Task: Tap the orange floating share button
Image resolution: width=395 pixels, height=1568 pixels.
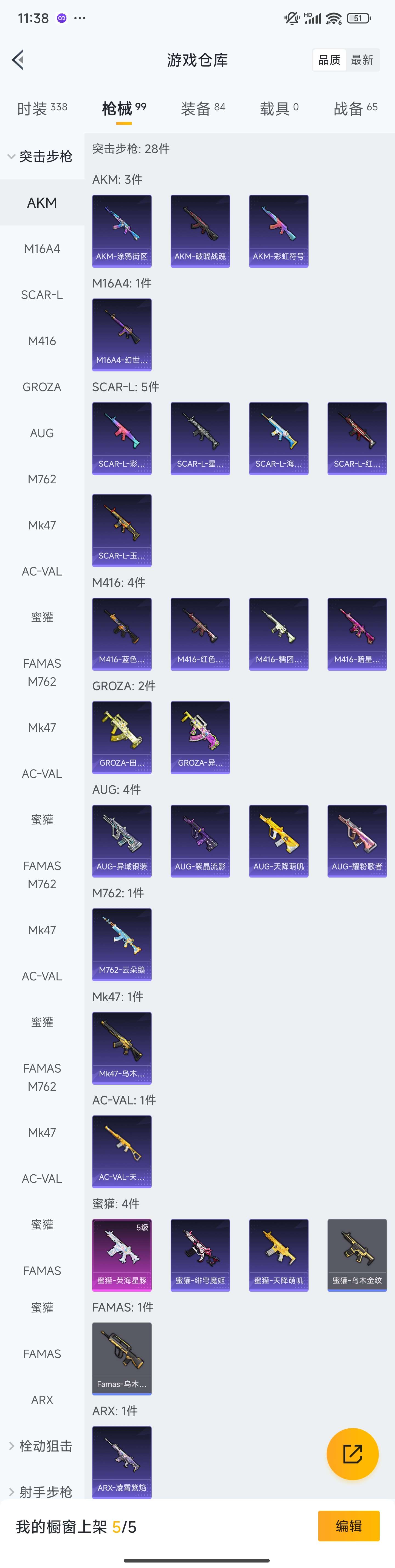Action: (352, 1454)
